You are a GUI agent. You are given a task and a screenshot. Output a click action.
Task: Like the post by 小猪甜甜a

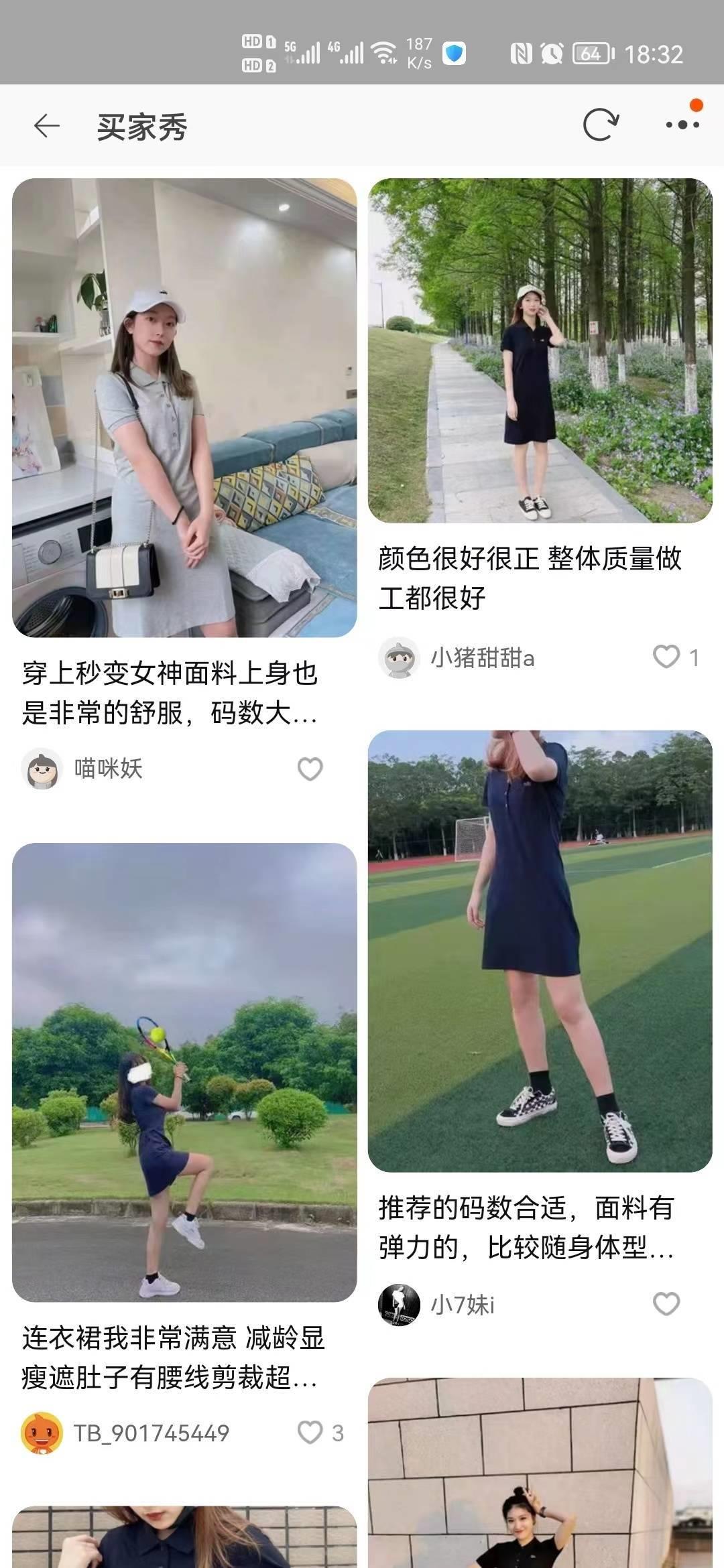666,657
